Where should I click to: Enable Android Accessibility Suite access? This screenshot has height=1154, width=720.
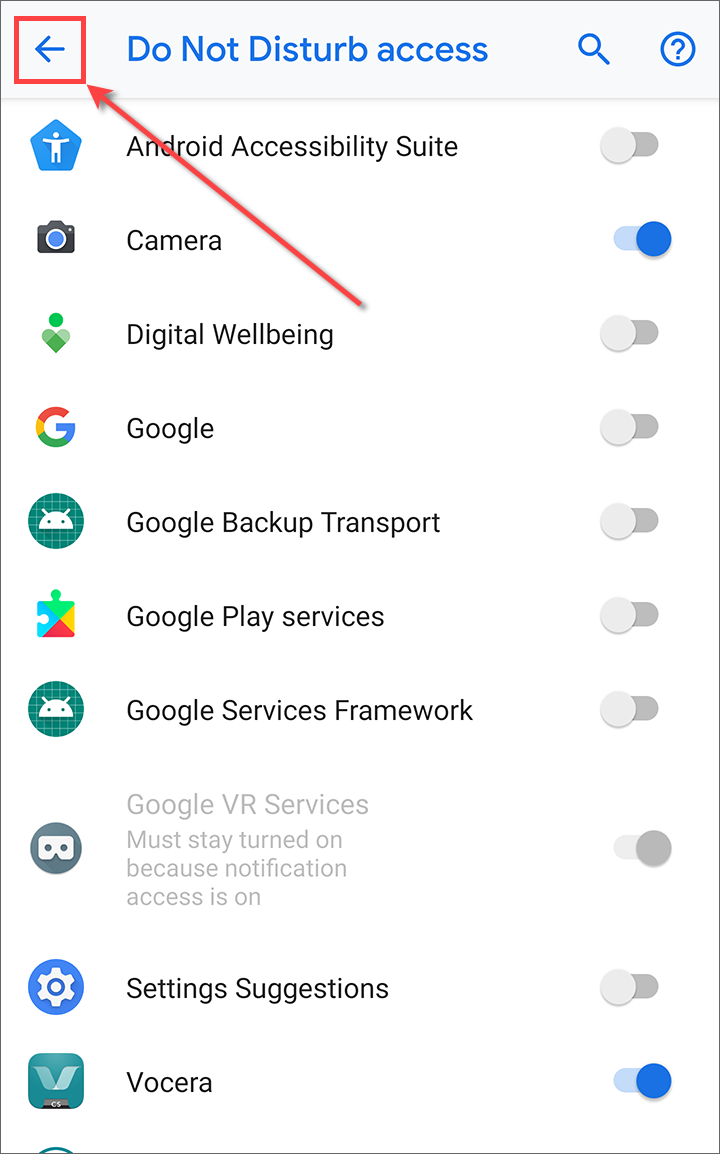coord(630,147)
